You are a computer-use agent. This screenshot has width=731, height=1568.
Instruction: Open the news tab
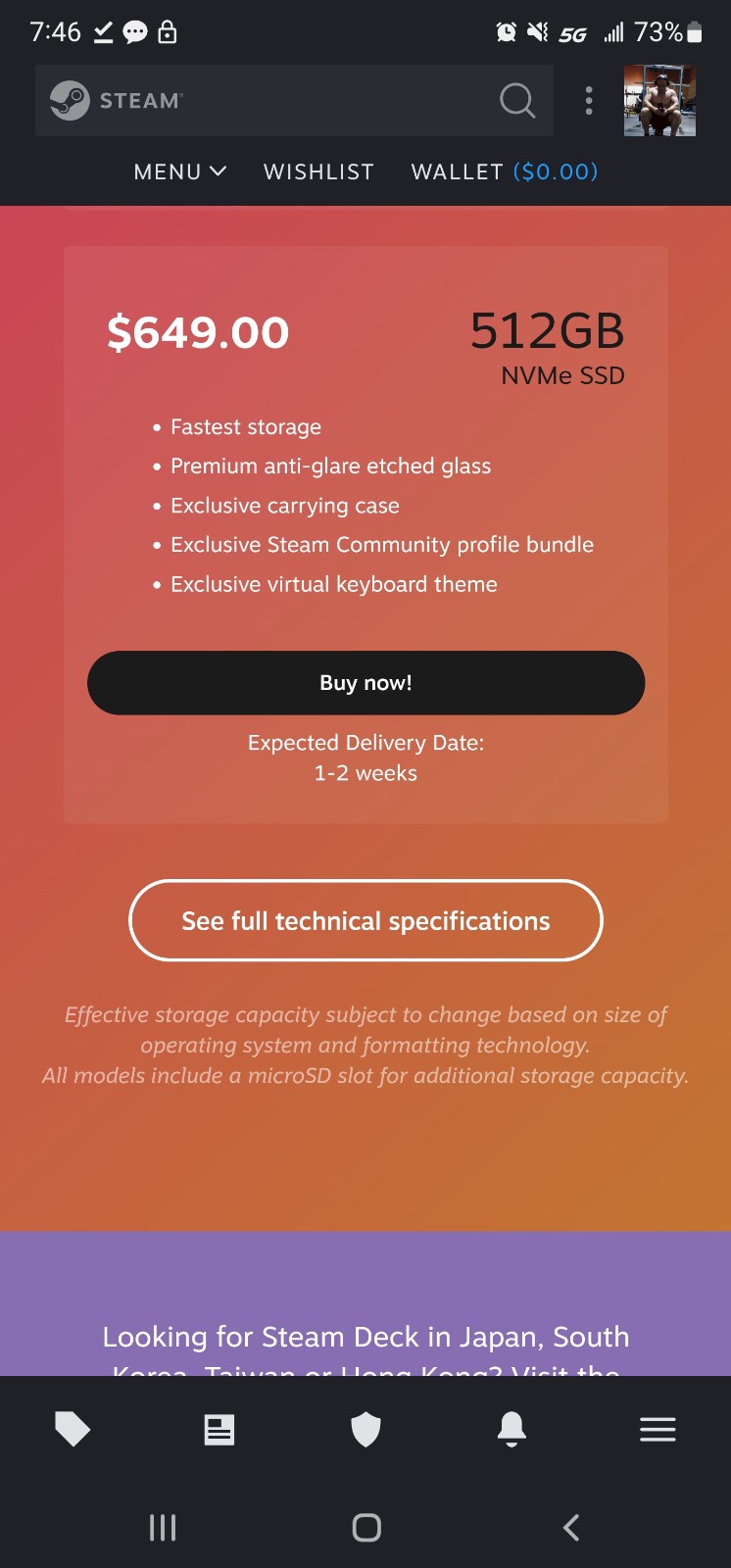pos(219,1430)
